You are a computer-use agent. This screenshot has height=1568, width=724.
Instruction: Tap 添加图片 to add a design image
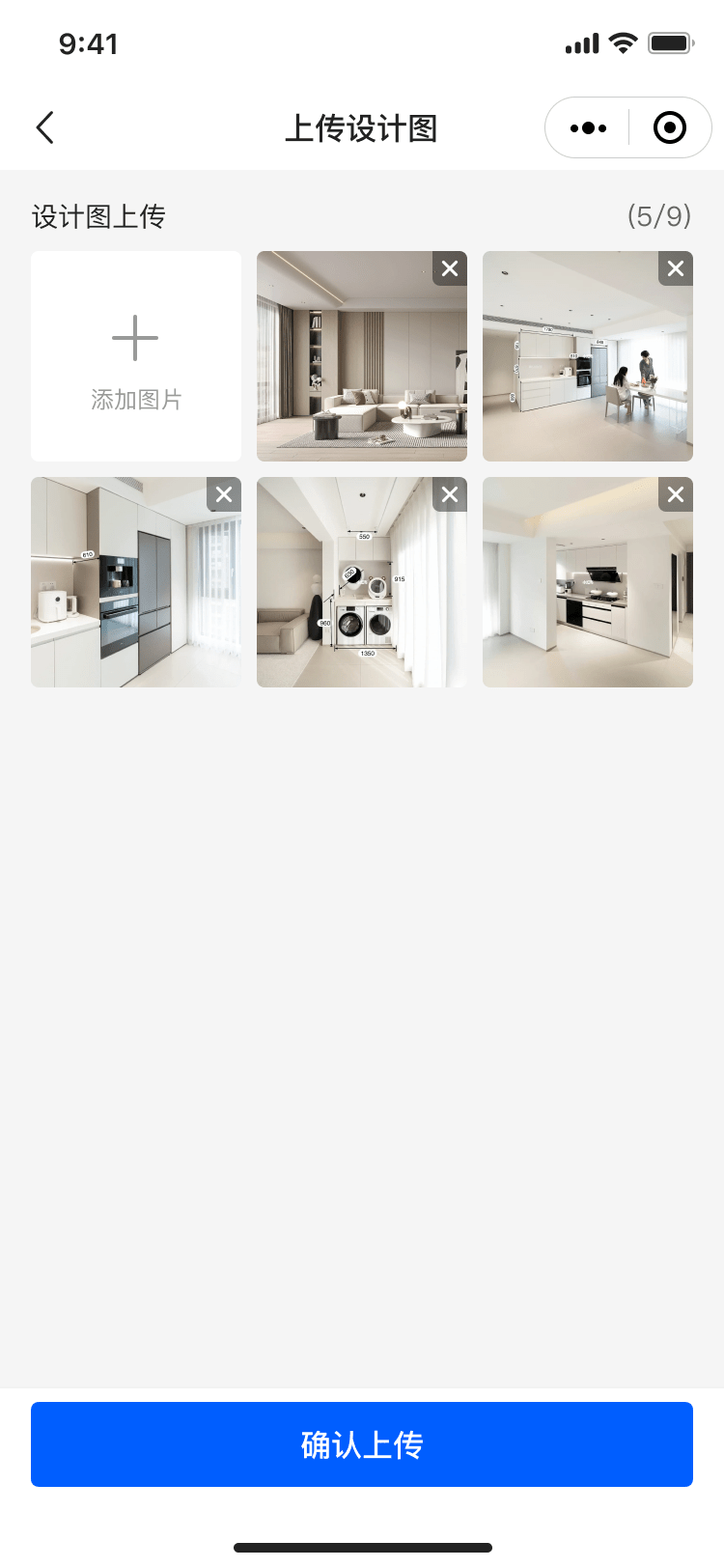point(136,356)
